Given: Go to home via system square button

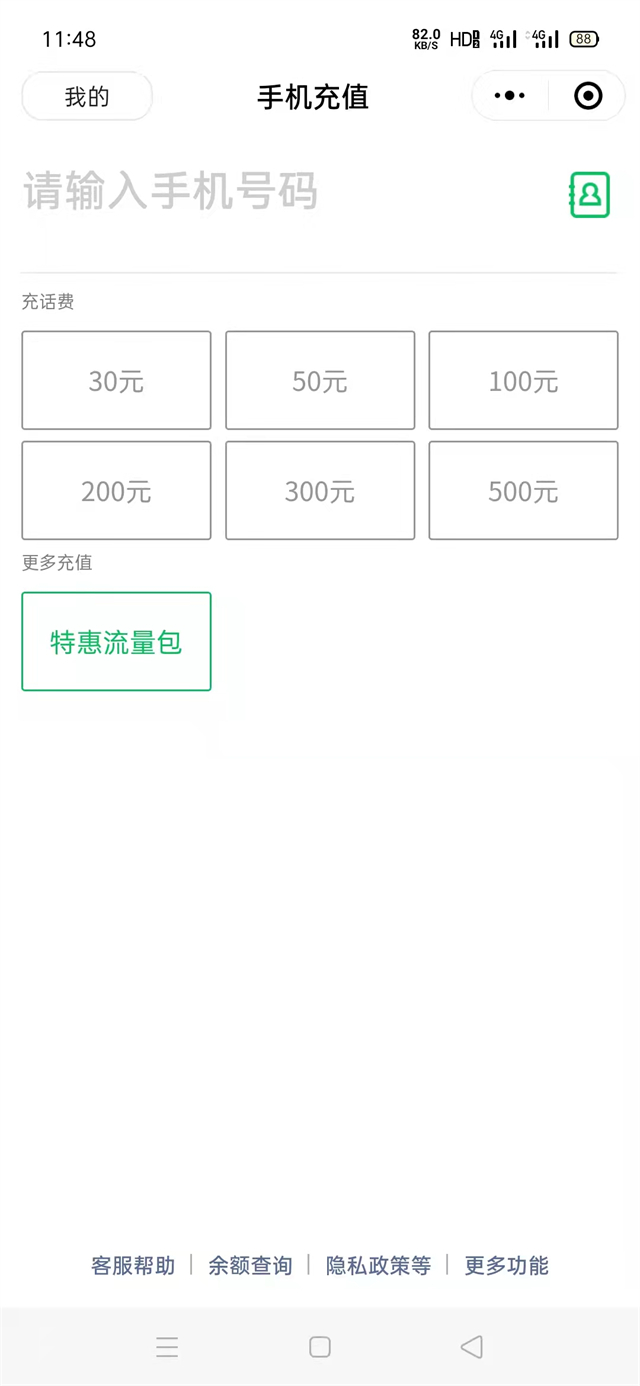Looking at the screenshot, I should tap(320, 1347).
